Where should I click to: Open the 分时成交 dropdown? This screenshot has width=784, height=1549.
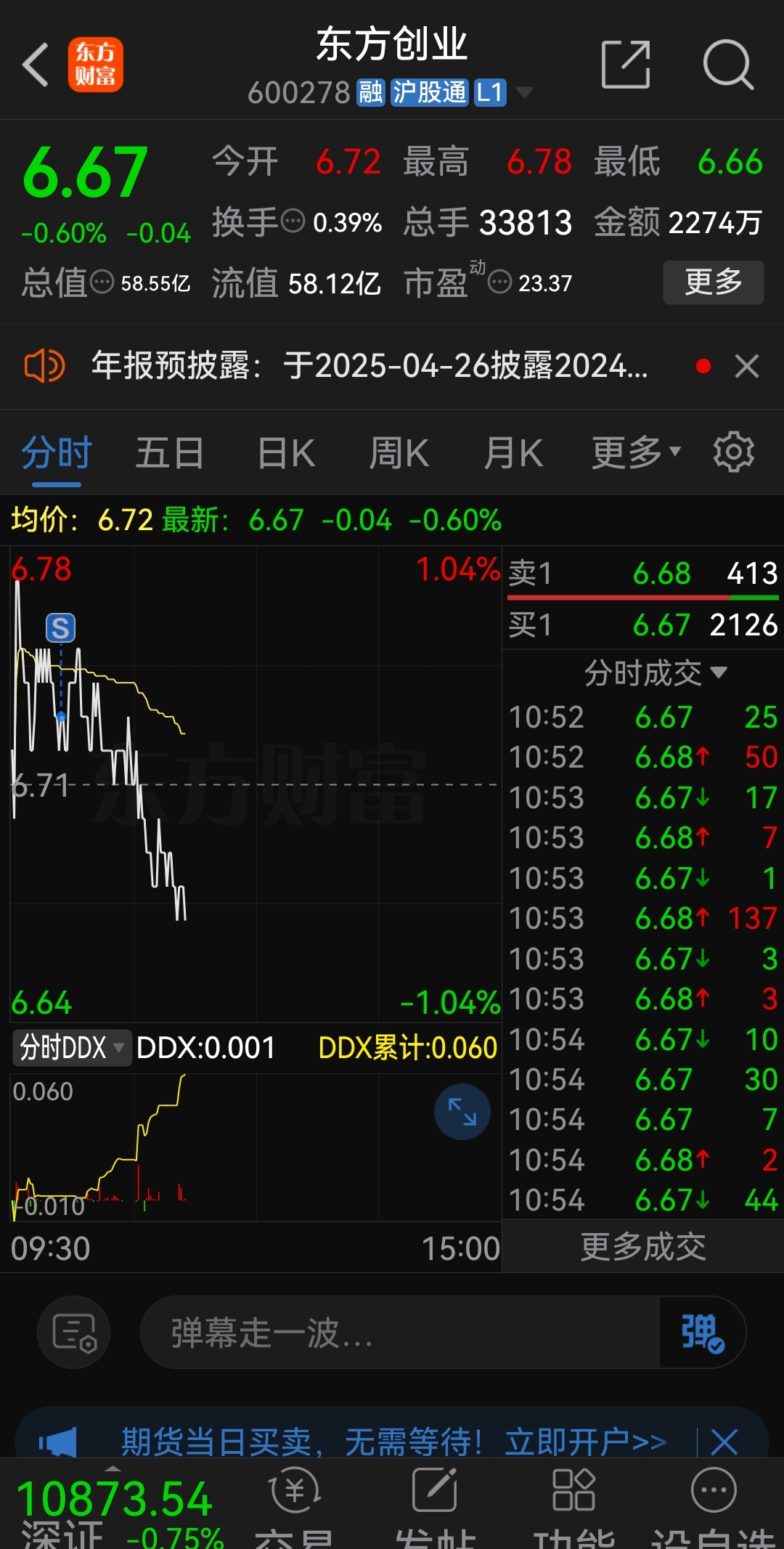pyautogui.click(x=655, y=672)
